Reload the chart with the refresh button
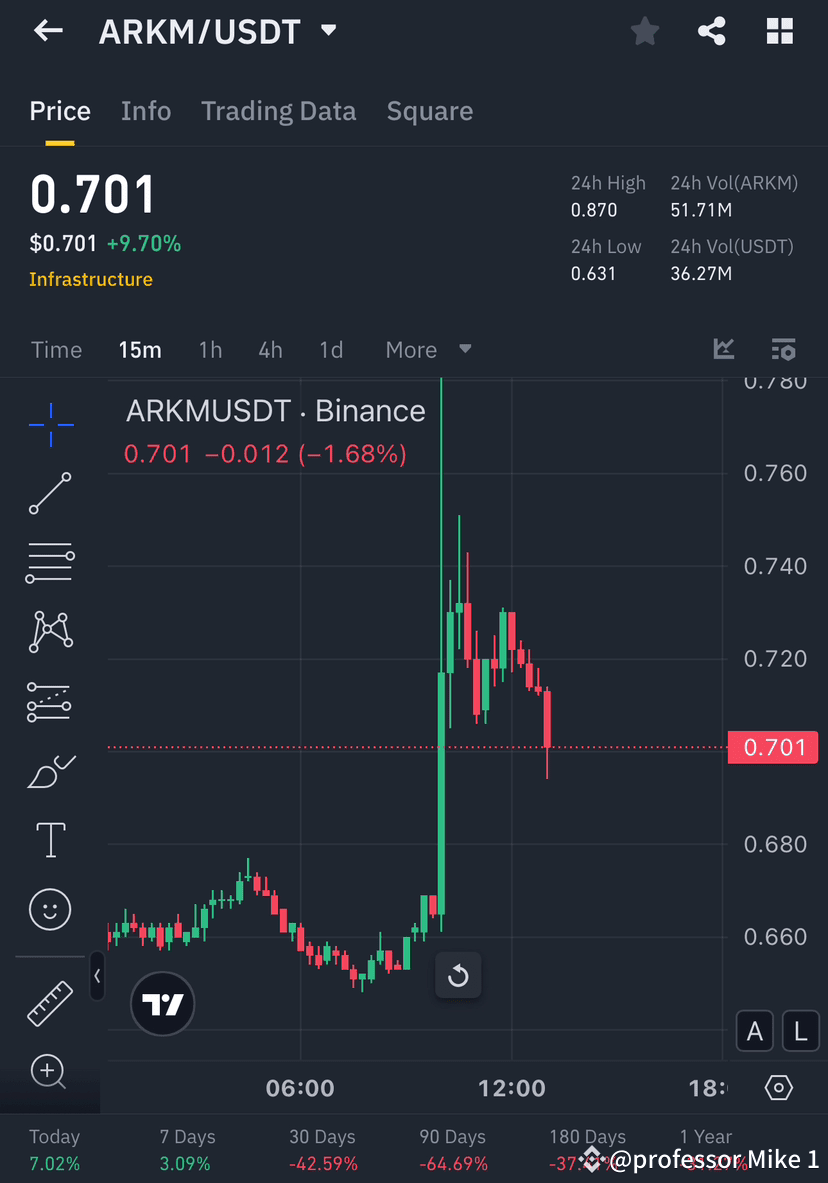The width and height of the screenshot is (828, 1183). click(458, 975)
